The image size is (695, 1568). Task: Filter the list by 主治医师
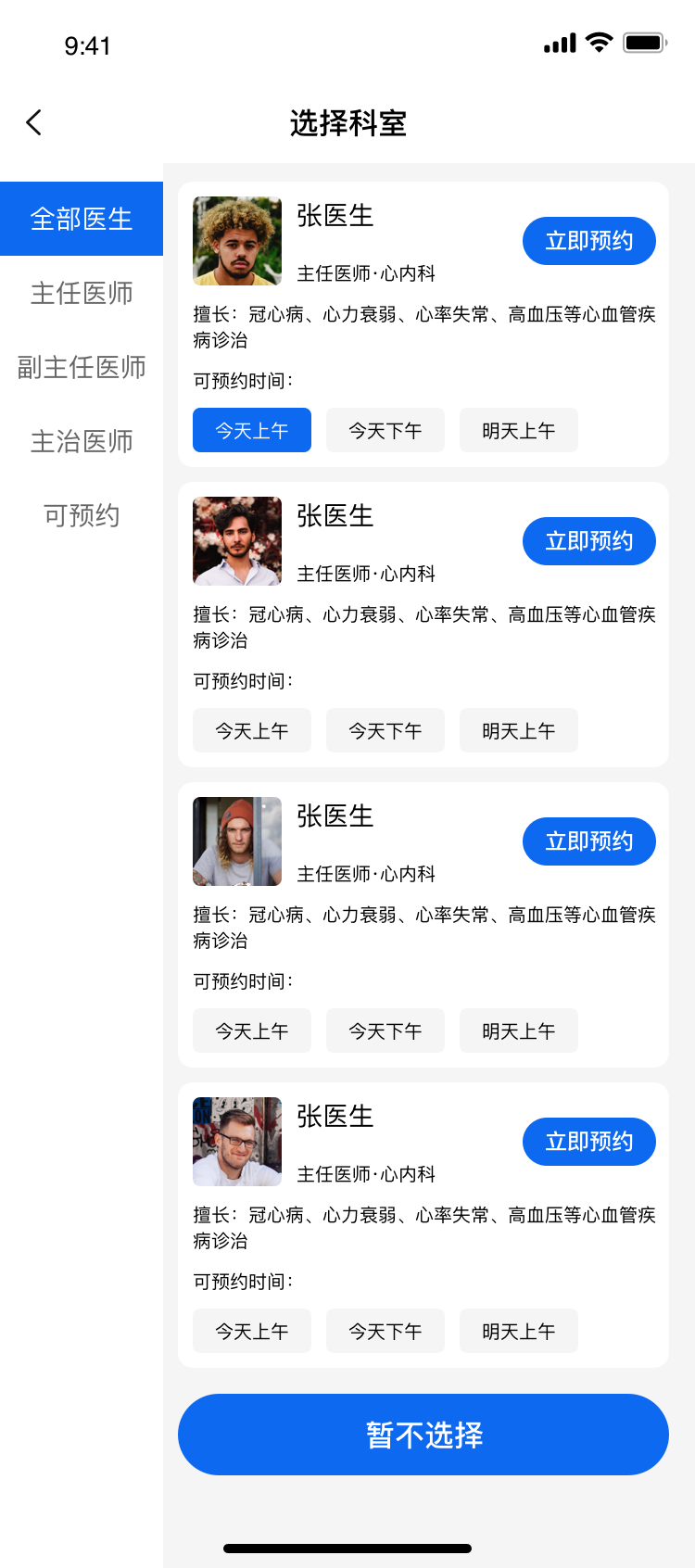pos(82,441)
